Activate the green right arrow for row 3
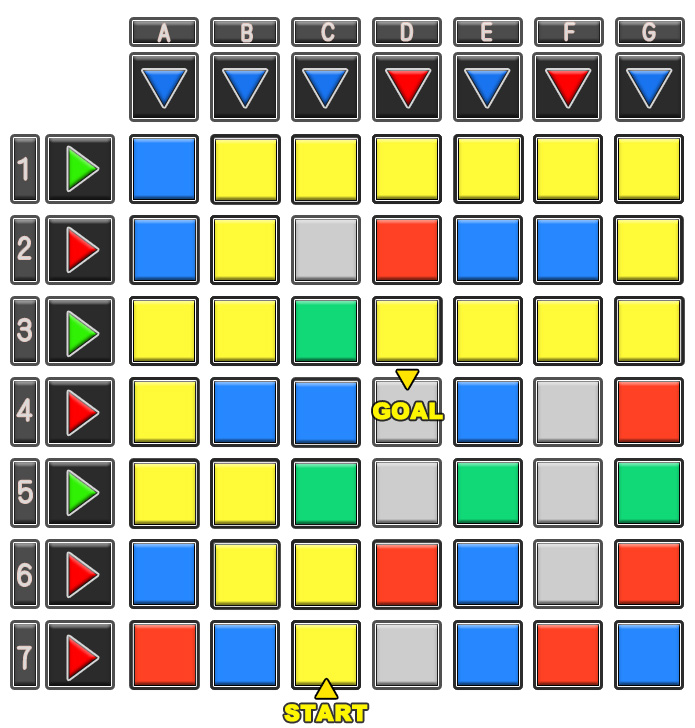The height and width of the screenshot is (728, 695). [80, 331]
